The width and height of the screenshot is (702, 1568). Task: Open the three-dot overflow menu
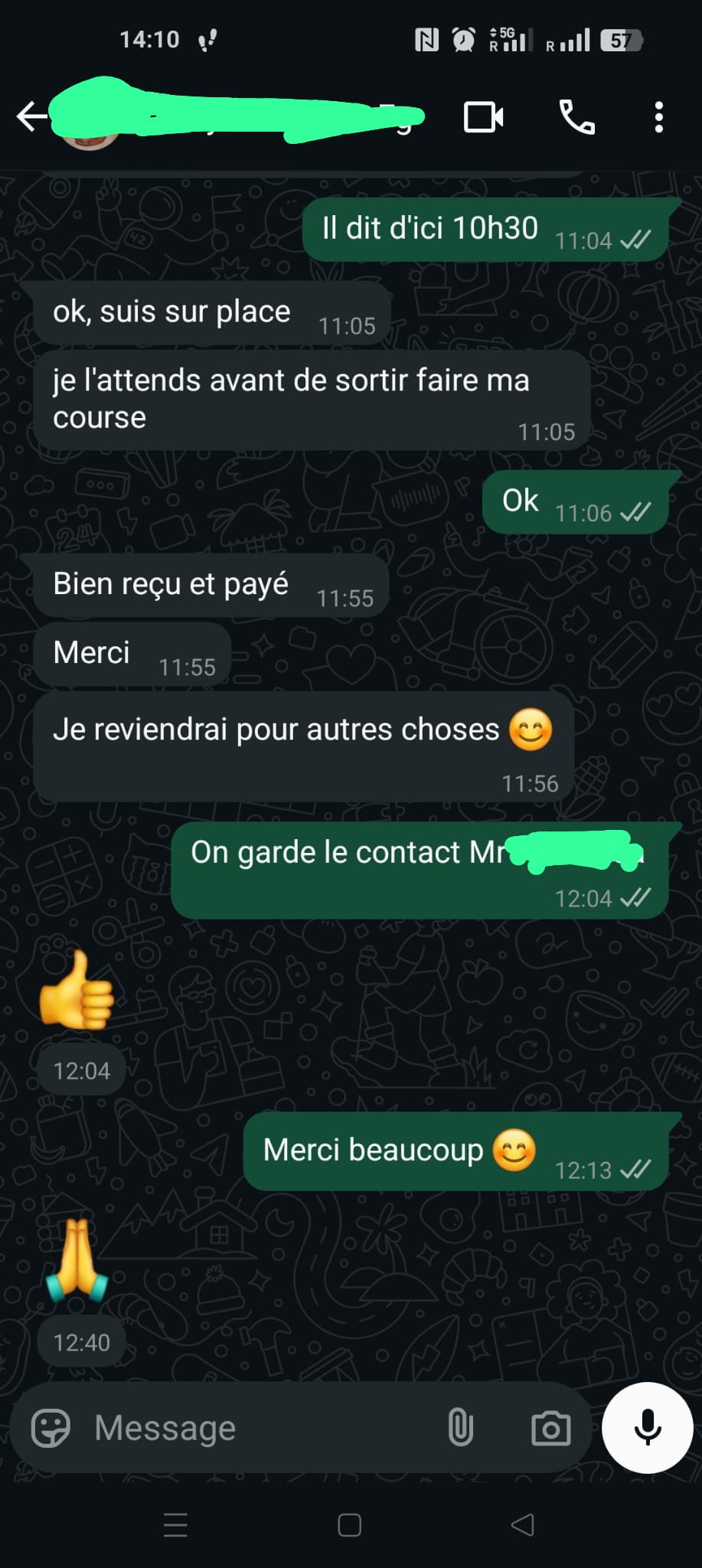[x=658, y=117]
